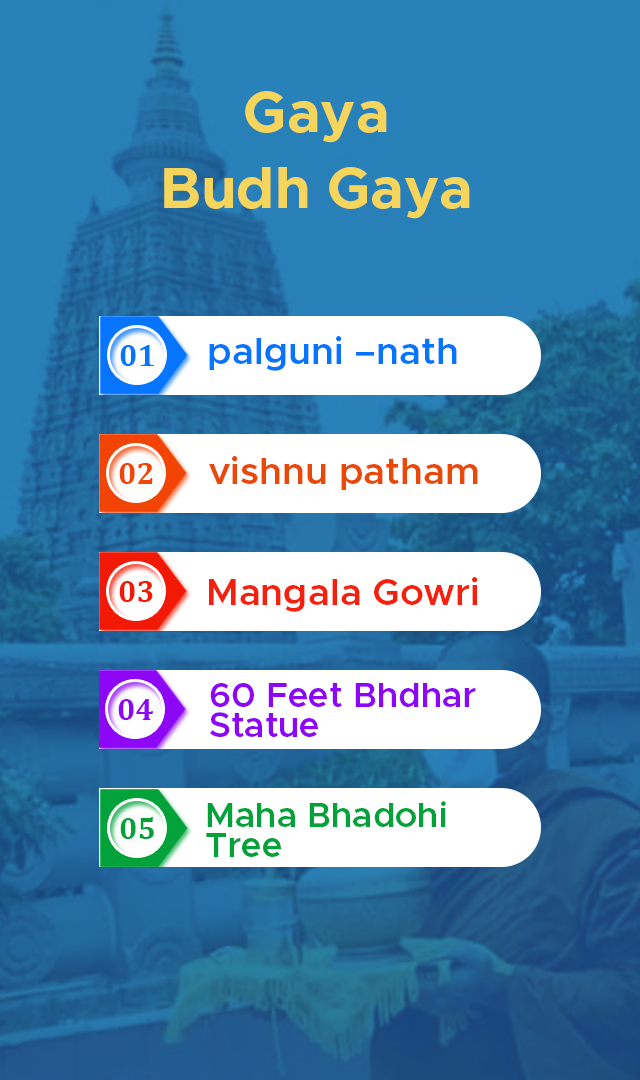Open 60 Feet Bhdhar Statue
Screen dimensions: 640x1080
point(340,709)
